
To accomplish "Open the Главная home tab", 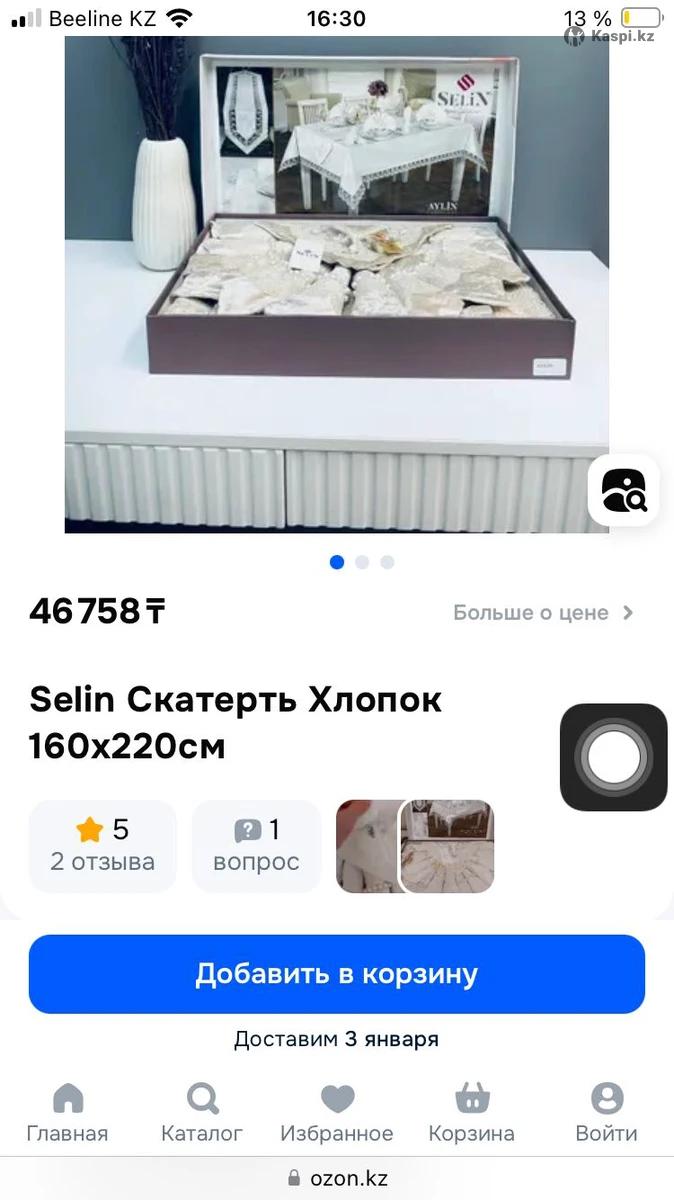I will 67,1112.
